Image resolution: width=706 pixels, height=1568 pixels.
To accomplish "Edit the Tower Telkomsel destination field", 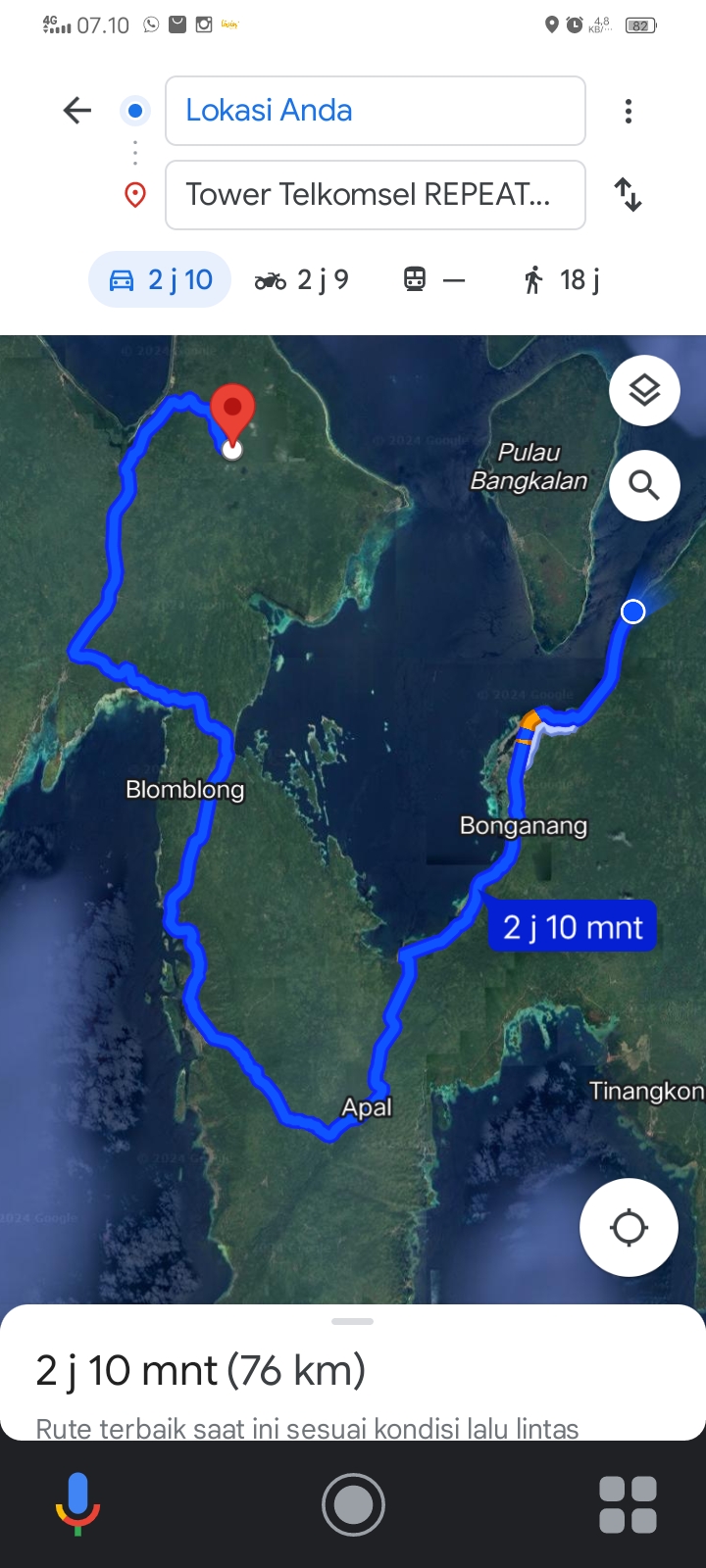I will coord(376,195).
